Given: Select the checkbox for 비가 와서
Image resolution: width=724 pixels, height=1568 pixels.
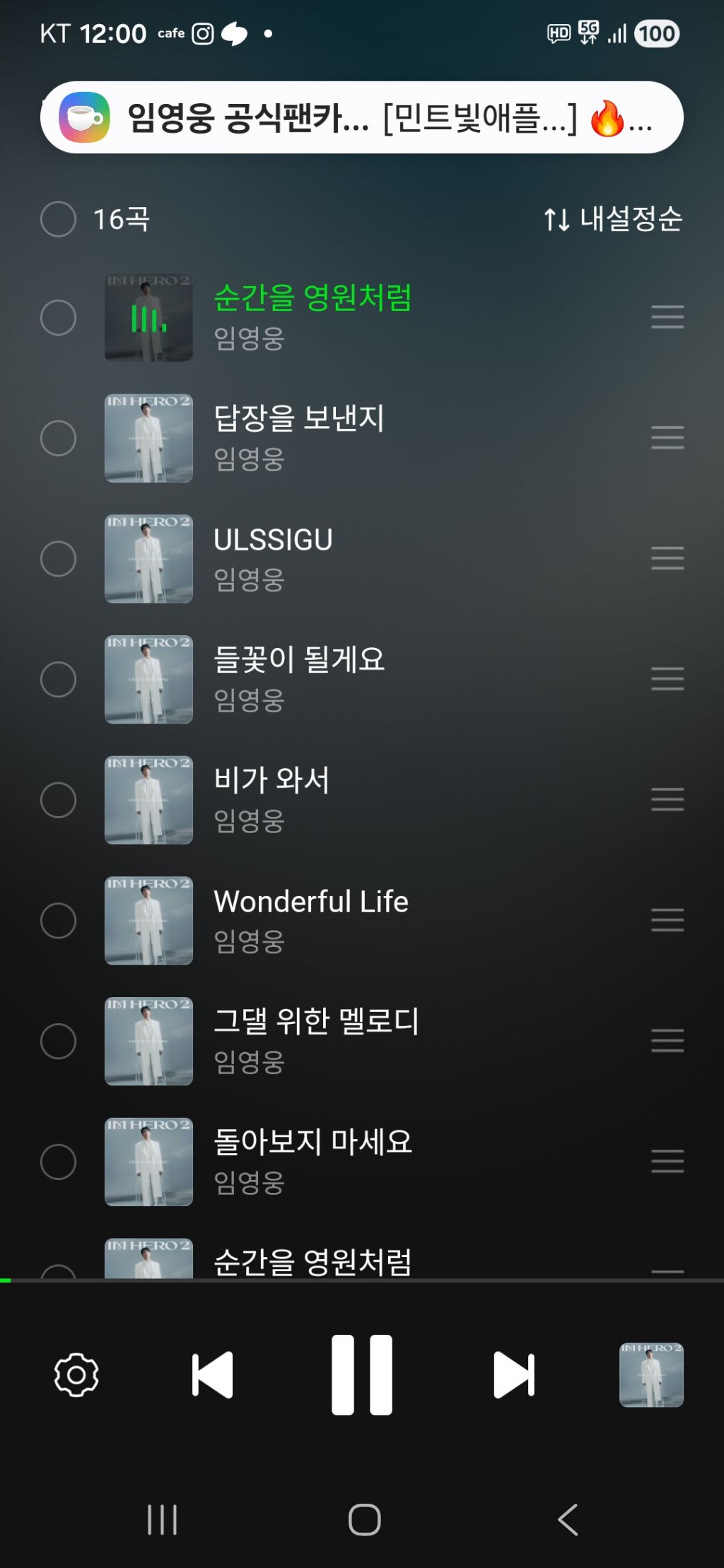Looking at the screenshot, I should point(58,800).
